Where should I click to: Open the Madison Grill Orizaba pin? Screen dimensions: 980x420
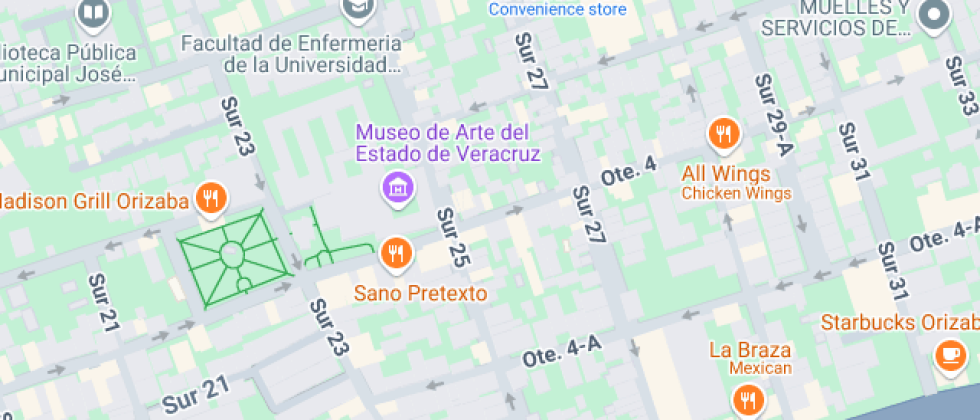pyautogui.click(x=210, y=199)
